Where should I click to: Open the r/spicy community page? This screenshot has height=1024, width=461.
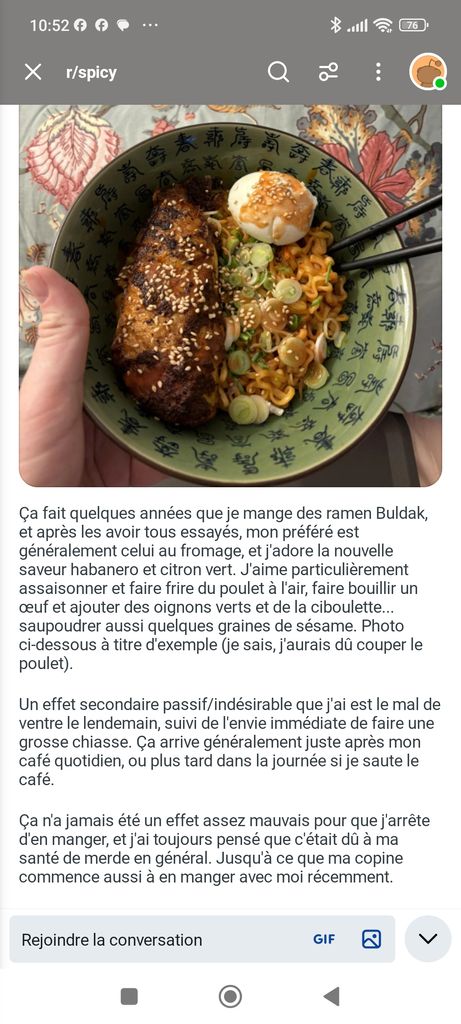click(91, 72)
